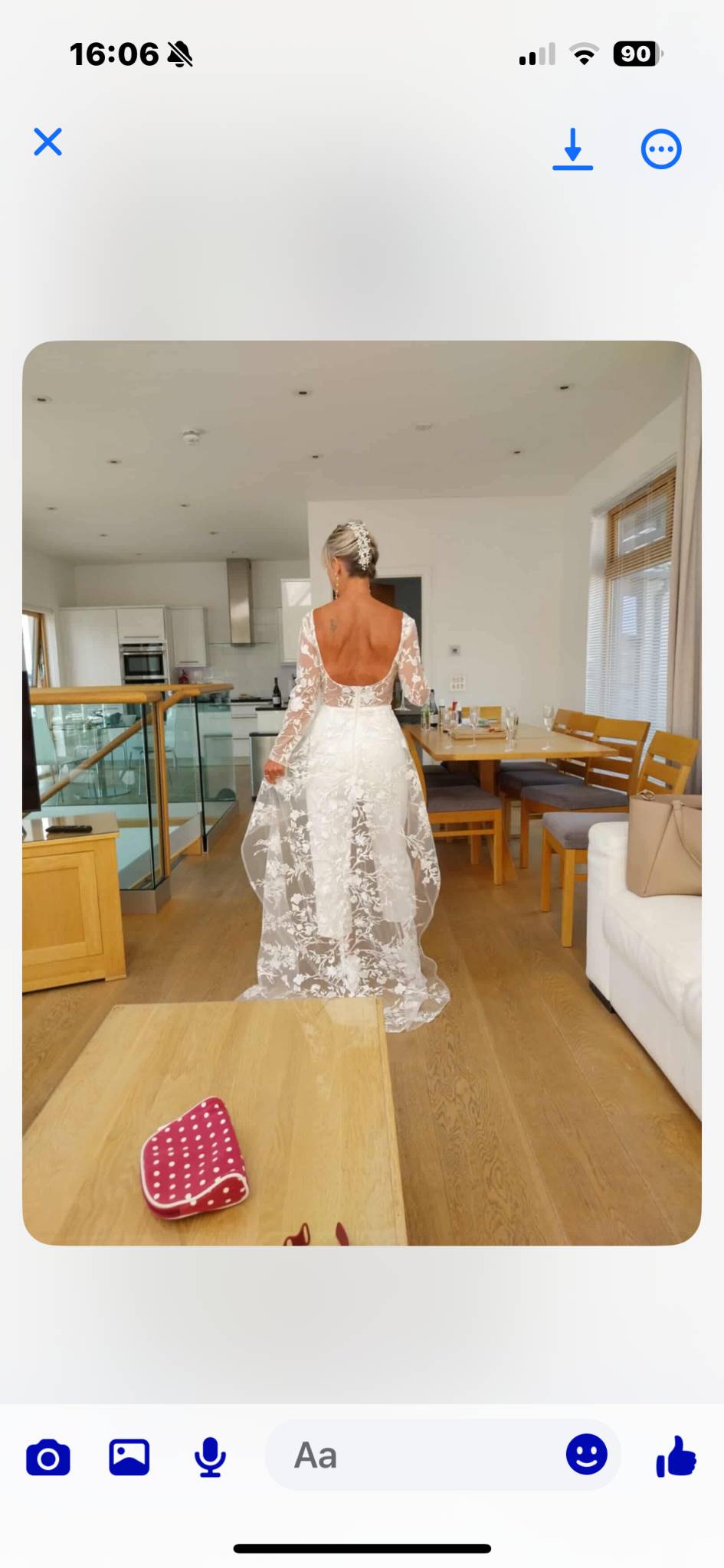Screen dimensions: 724x1568
Task: Send a thumbs up like
Action: [x=676, y=1455]
